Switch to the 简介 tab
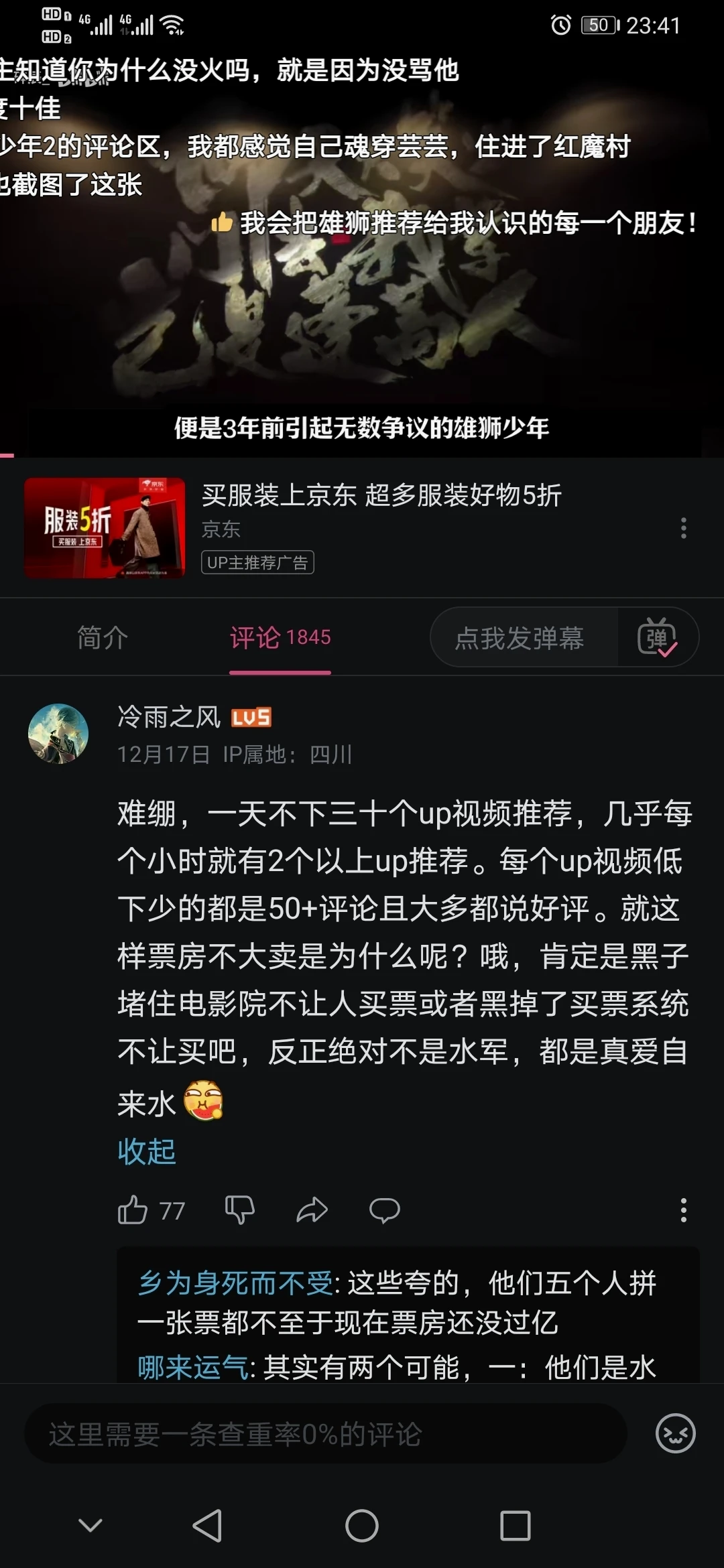The height and width of the screenshot is (1568, 724). [x=102, y=637]
